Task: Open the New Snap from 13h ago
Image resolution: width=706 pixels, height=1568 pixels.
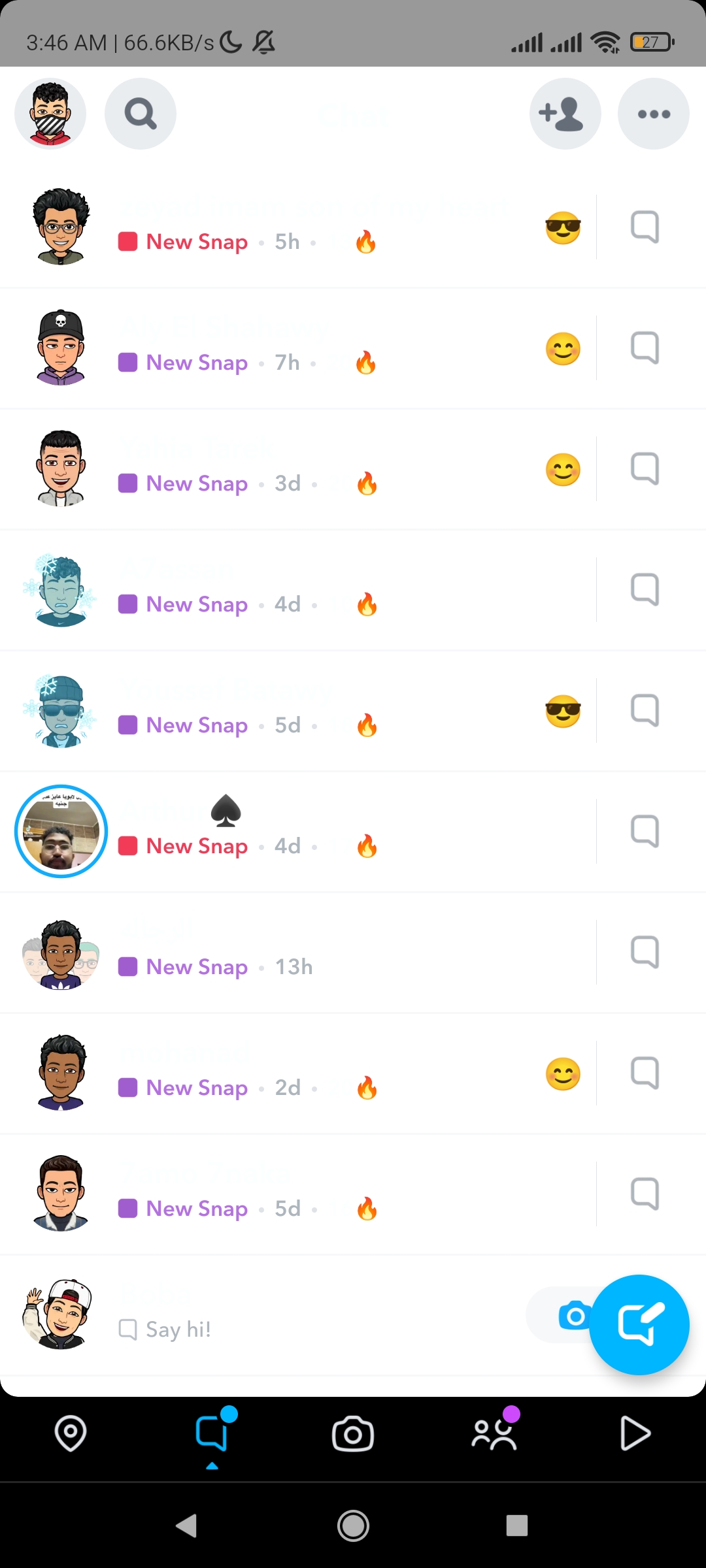Action: 294,953
